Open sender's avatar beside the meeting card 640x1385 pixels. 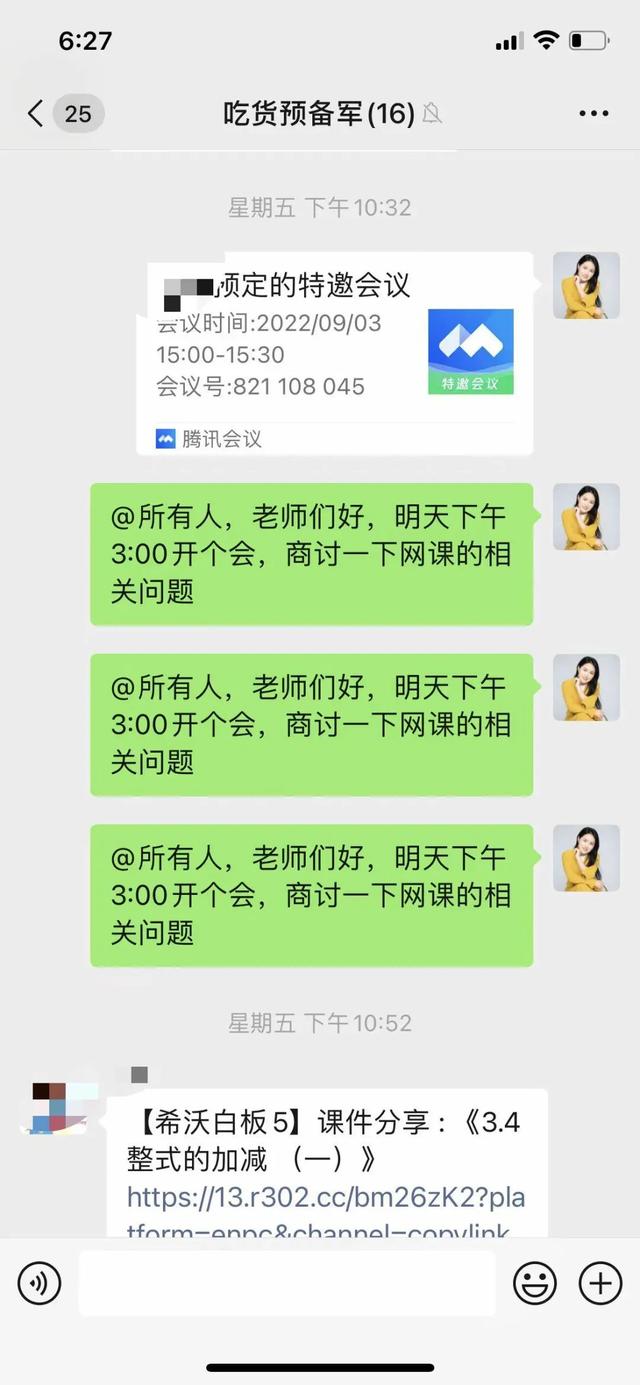586,285
